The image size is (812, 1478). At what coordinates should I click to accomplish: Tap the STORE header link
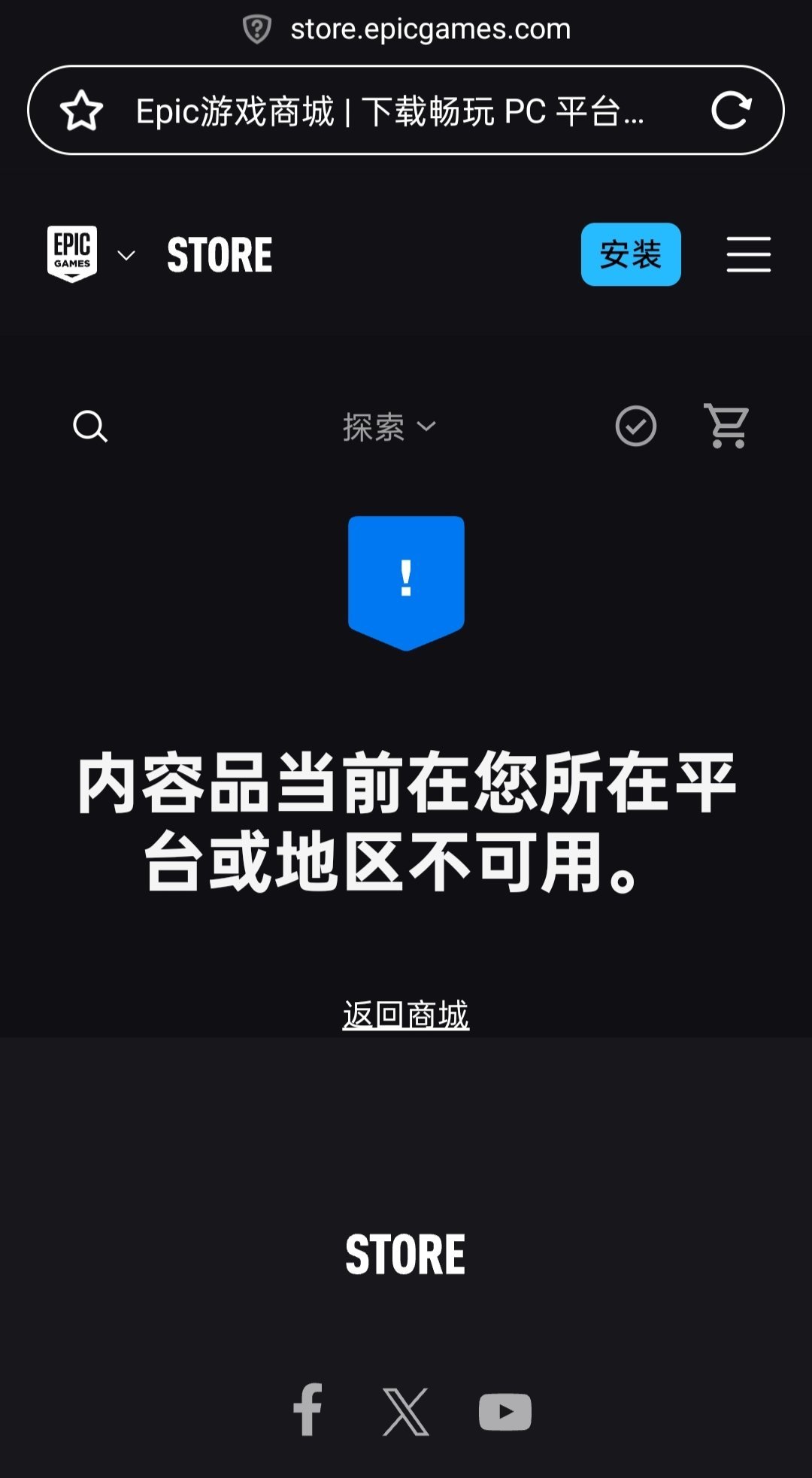220,255
